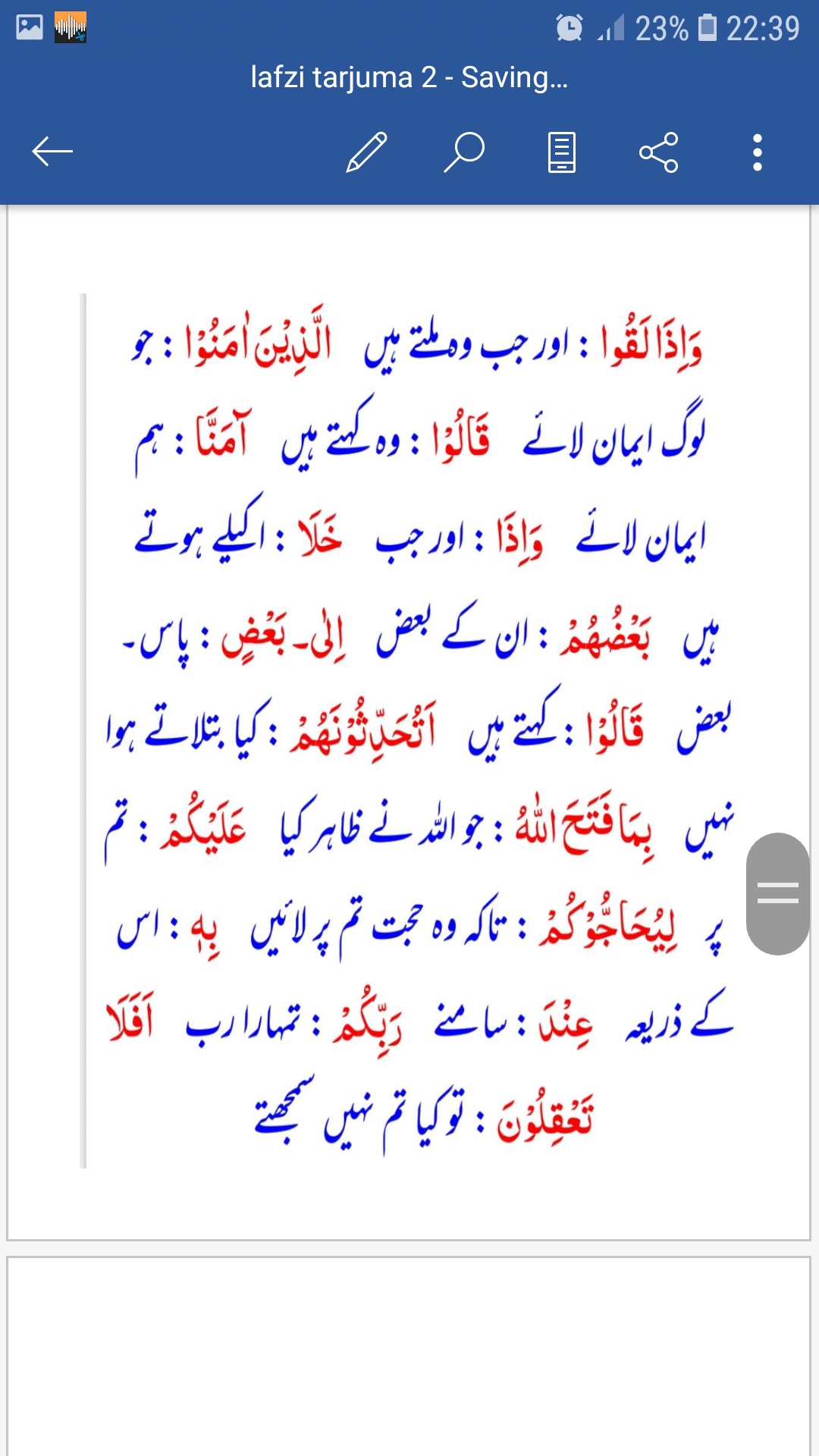
Task: Tap the gray scroll handle
Action: 778,893
